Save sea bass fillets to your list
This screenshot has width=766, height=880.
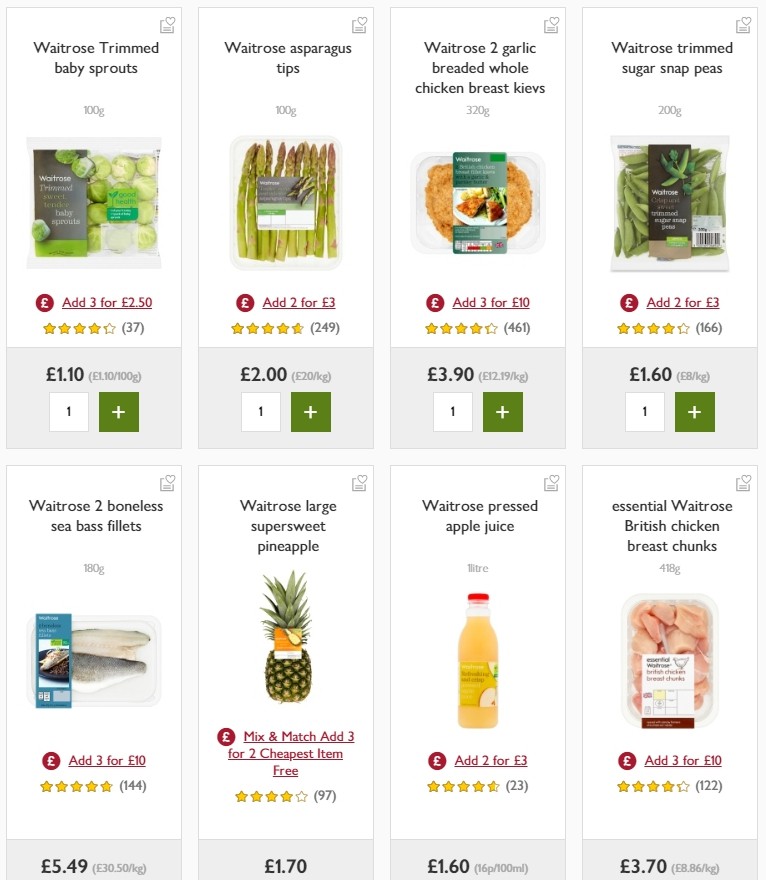click(x=167, y=482)
